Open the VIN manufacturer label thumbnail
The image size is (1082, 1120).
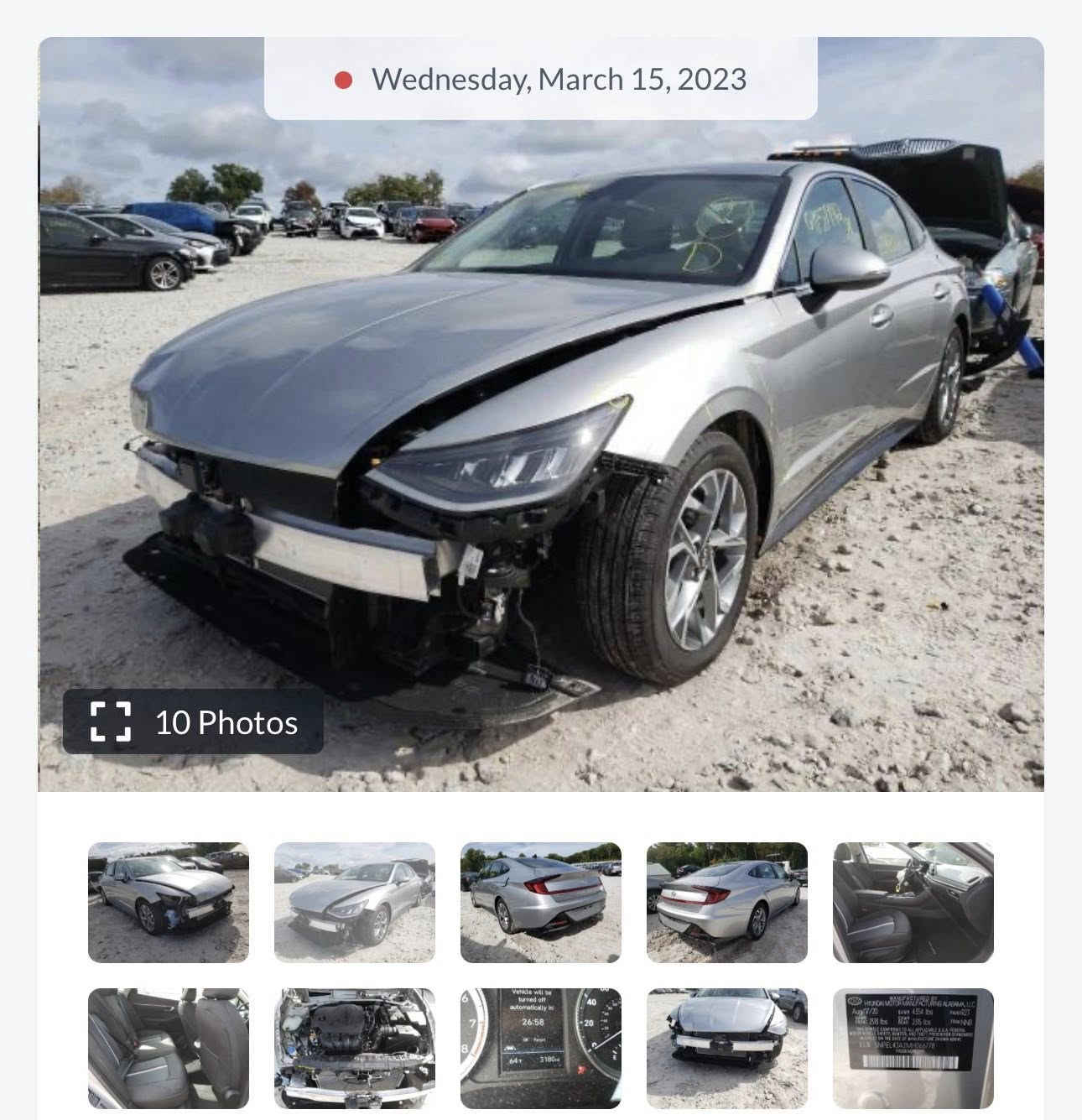click(913, 1048)
